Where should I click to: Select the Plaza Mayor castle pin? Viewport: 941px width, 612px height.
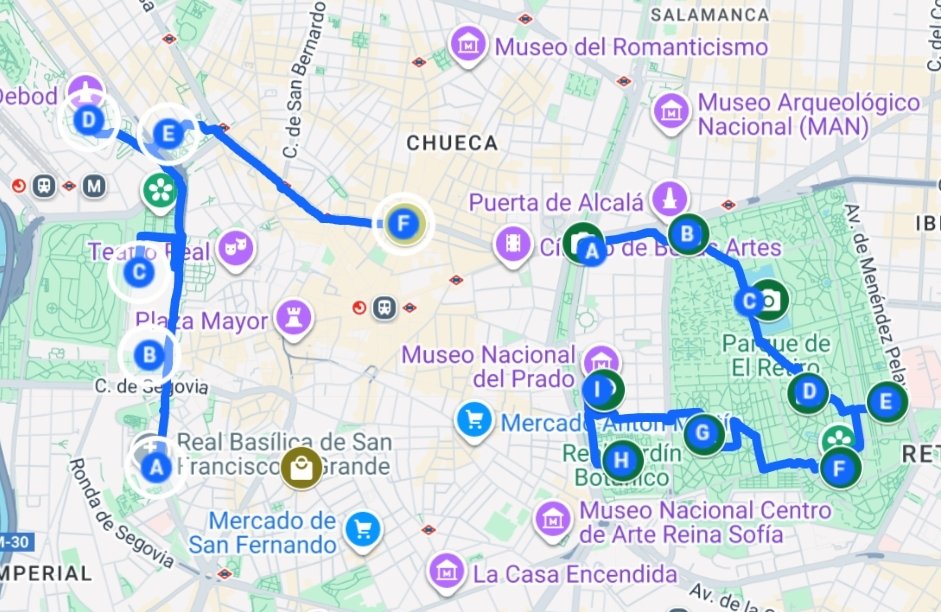click(295, 318)
